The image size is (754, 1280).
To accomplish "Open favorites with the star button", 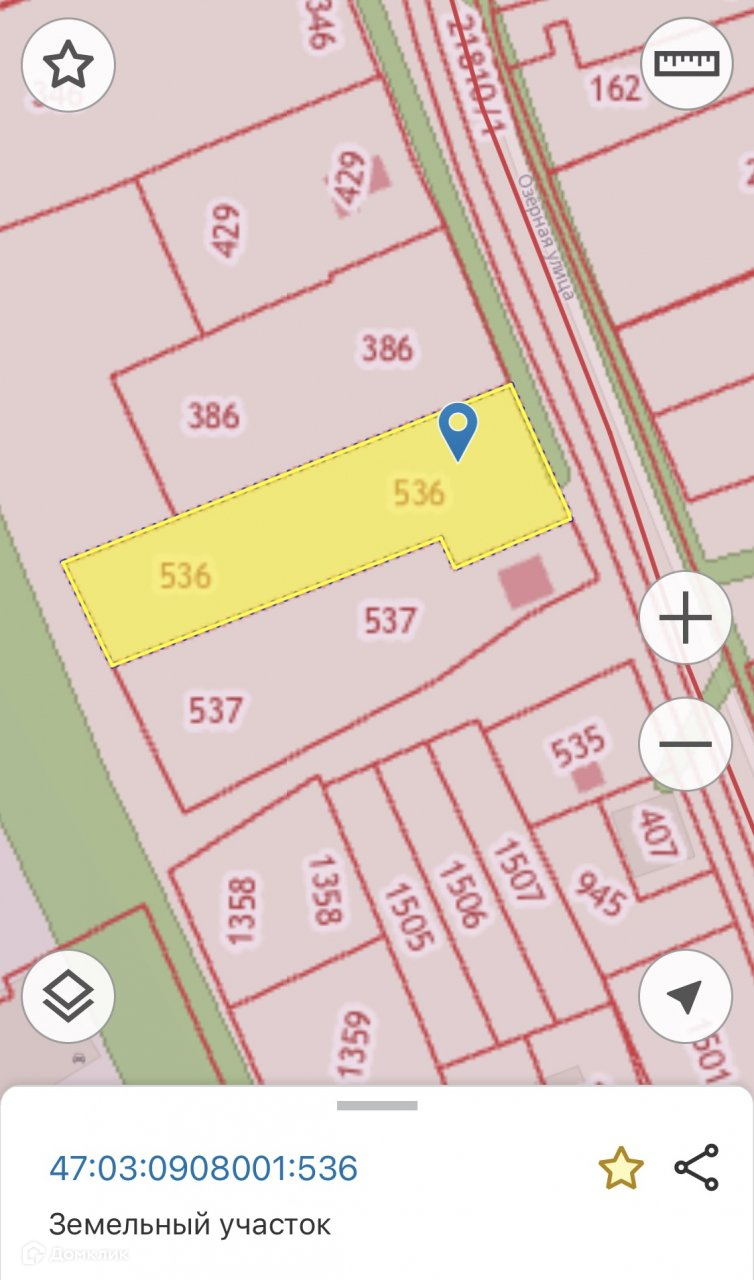I will [68, 65].
